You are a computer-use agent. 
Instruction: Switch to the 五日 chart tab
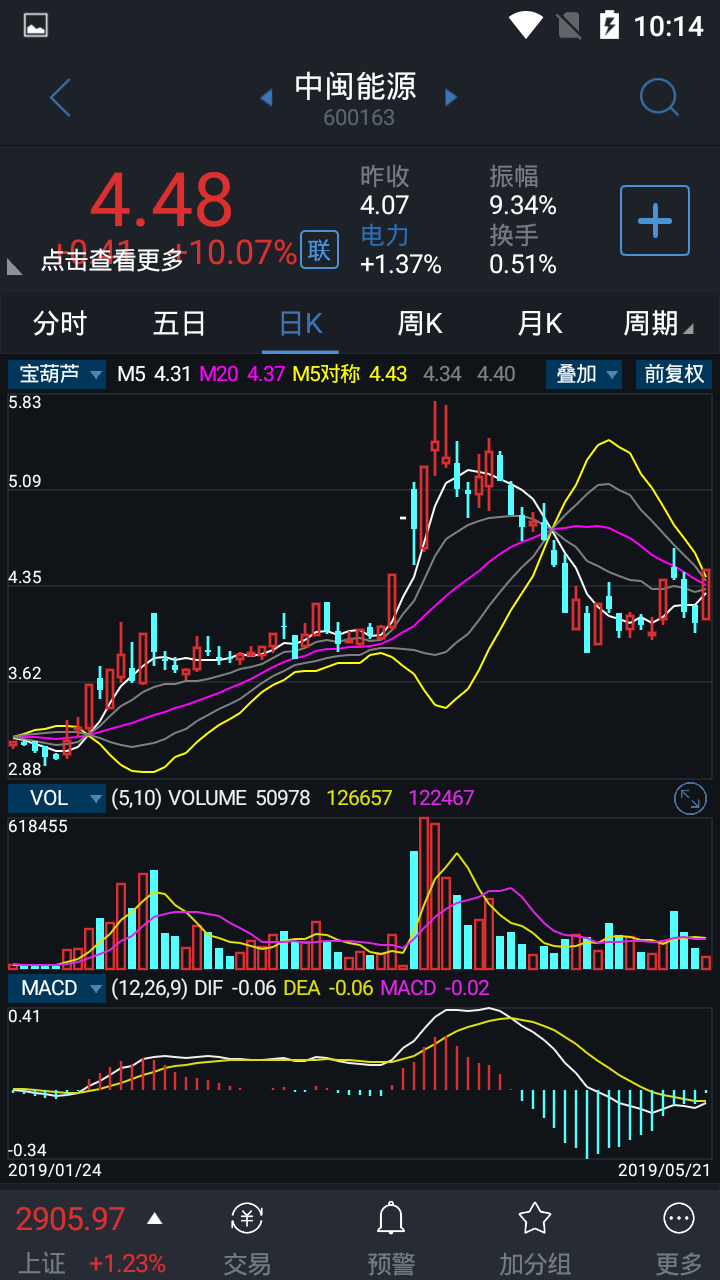[x=180, y=323]
